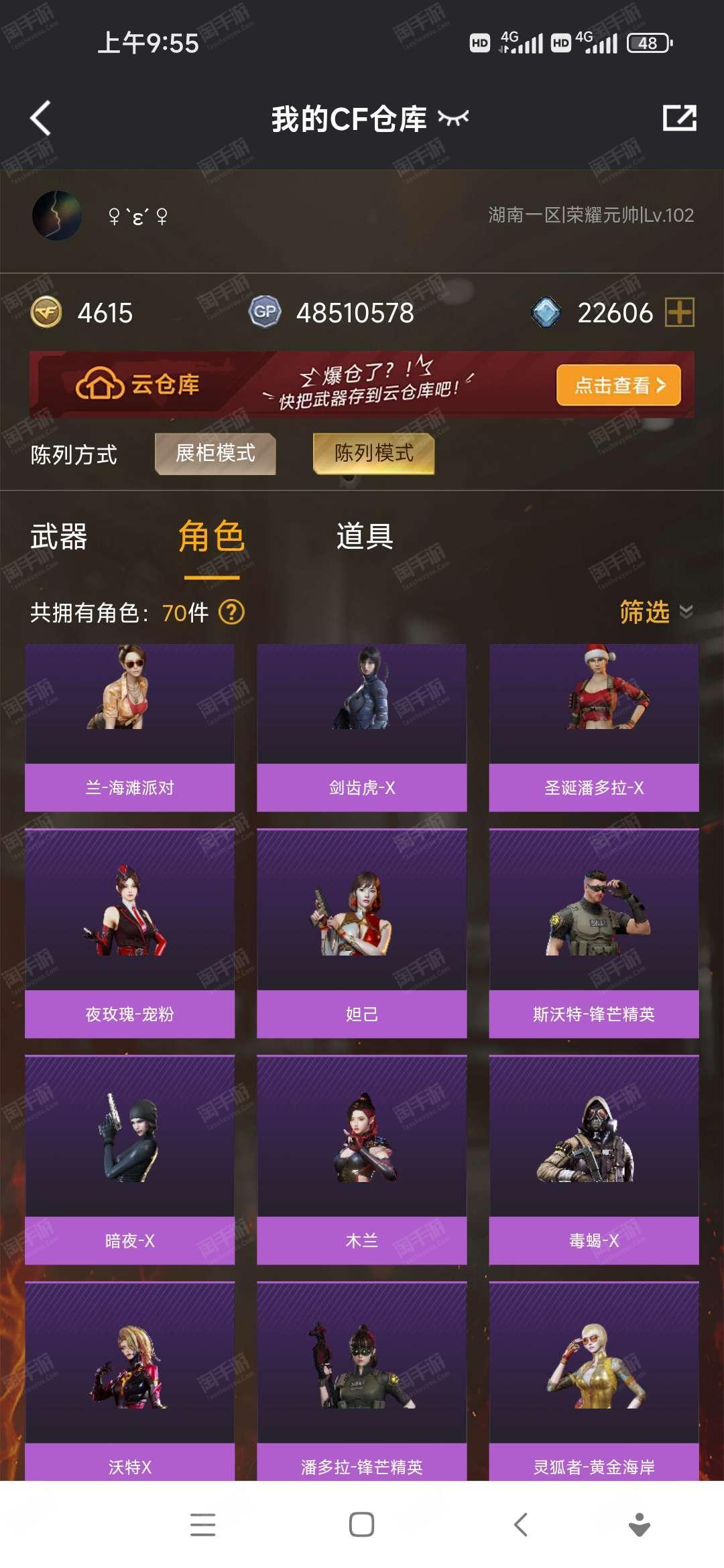Expand the 筛选 filter dropdown
The height and width of the screenshot is (1568, 724).
coord(656,612)
